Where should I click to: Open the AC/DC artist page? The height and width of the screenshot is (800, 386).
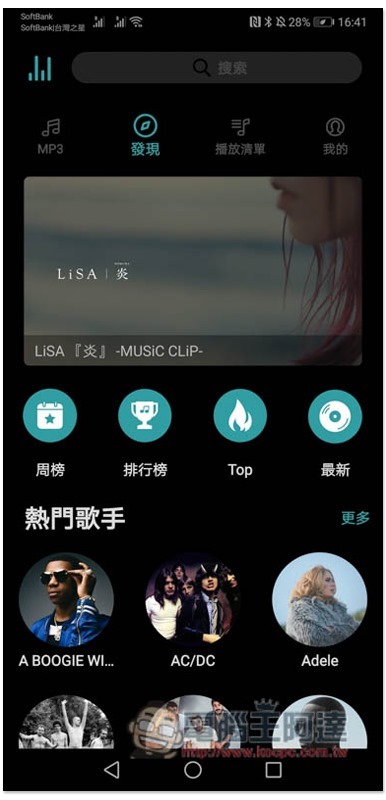tap(193, 610)
